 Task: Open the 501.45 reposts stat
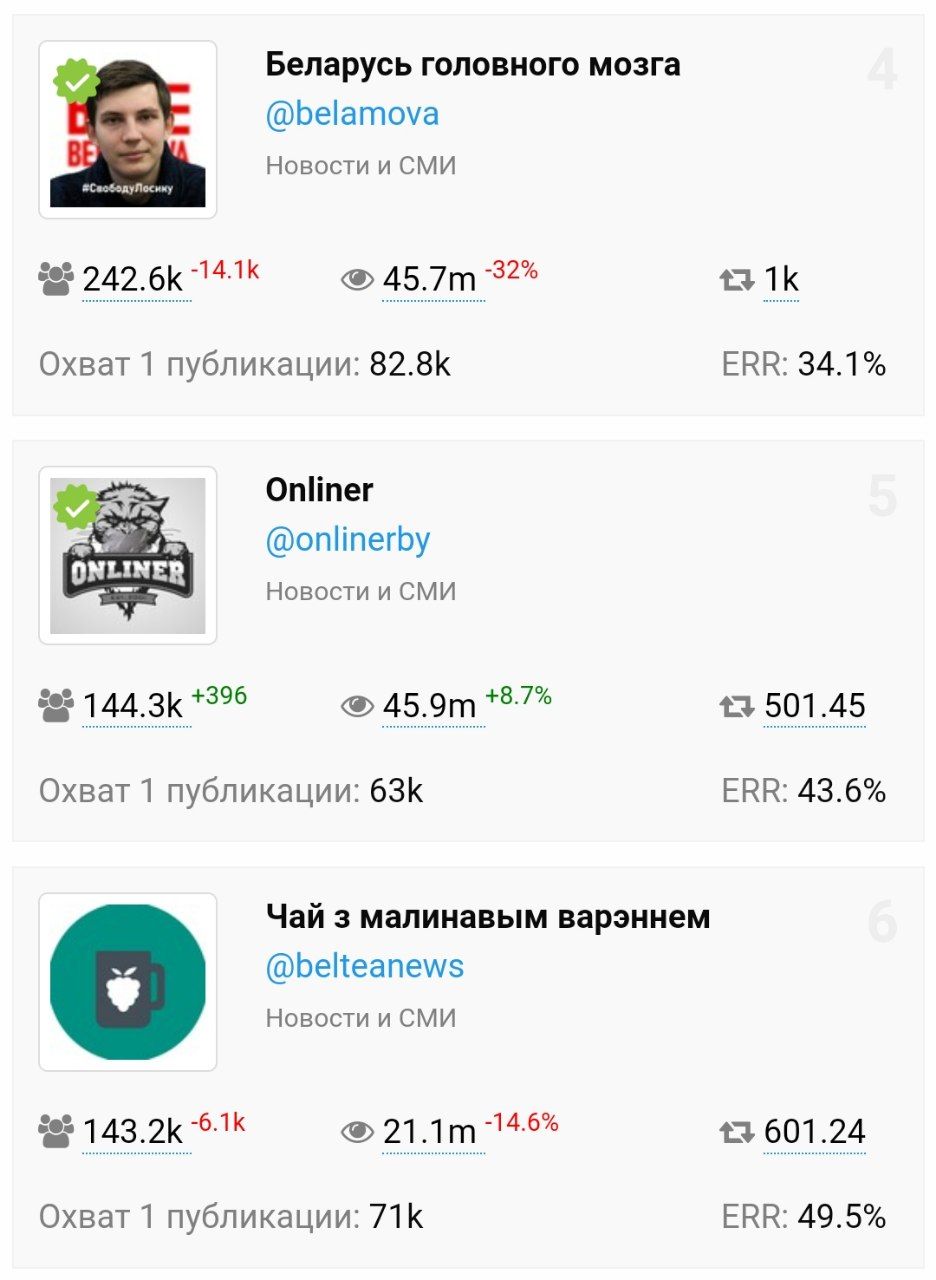(814, 706)
